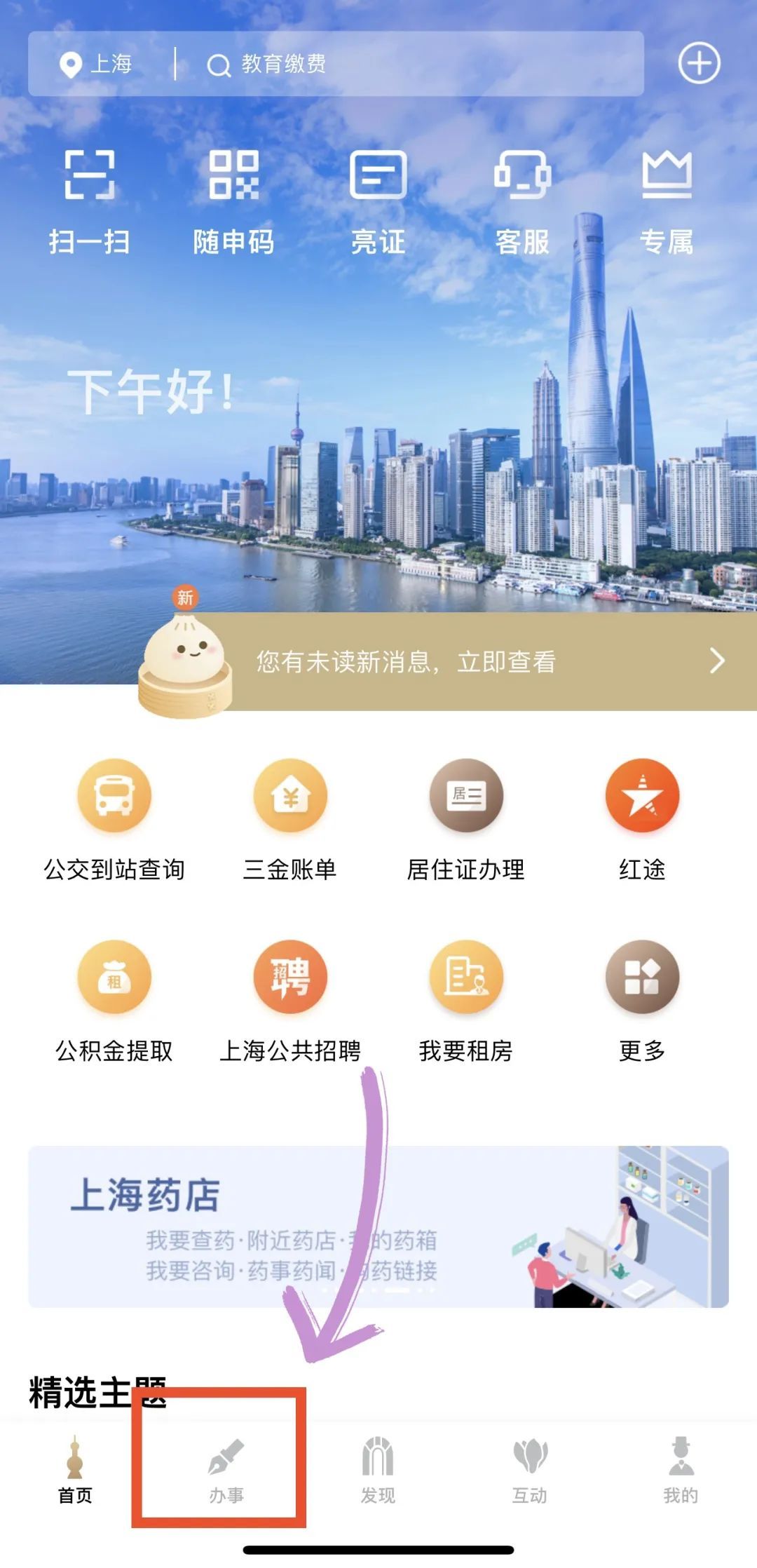Screen dimensions: 757x1568
Task: Open 扫一扫 scanner
Action: pos(90,201)
